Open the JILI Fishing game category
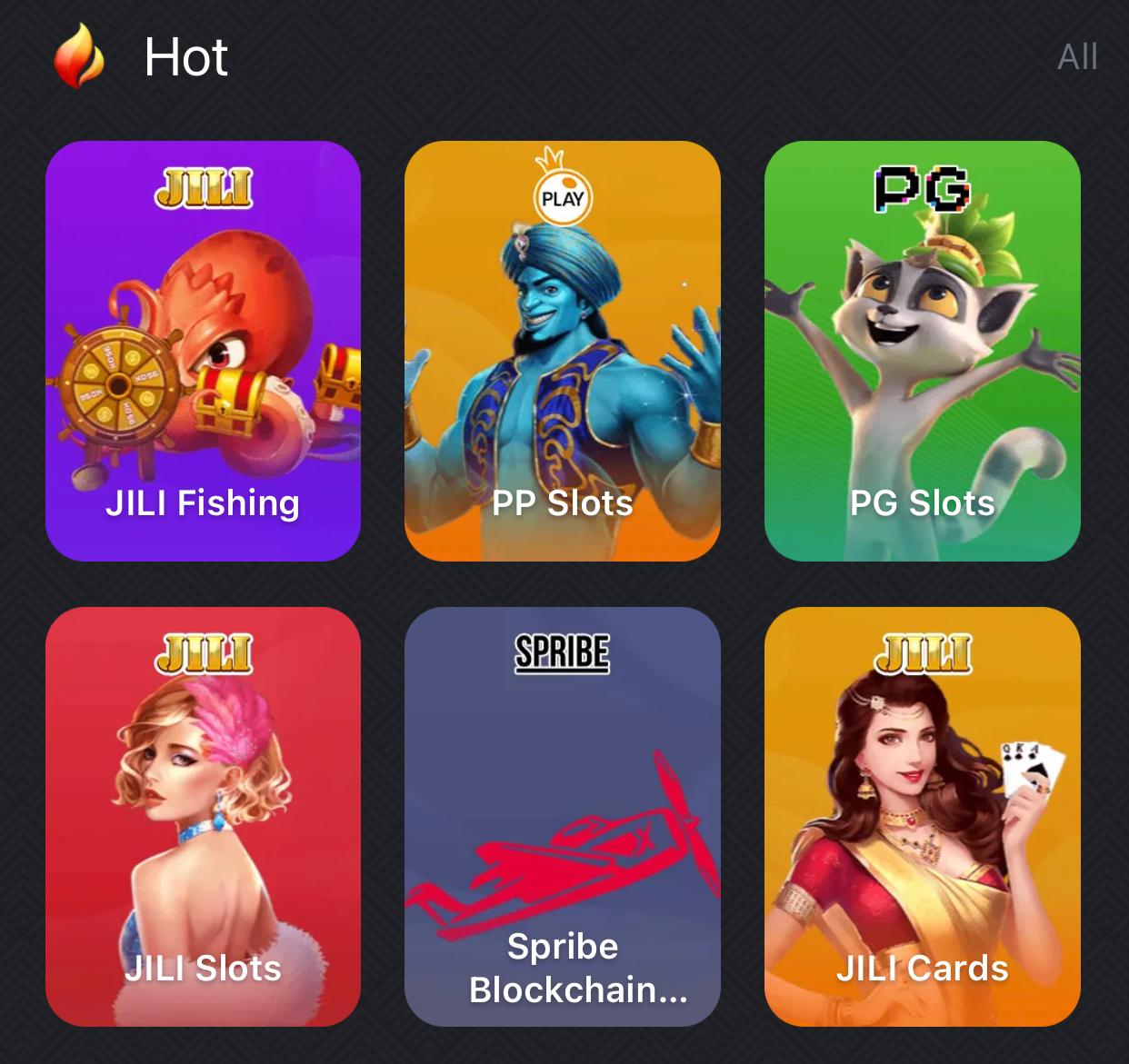 tap(203, 351)
